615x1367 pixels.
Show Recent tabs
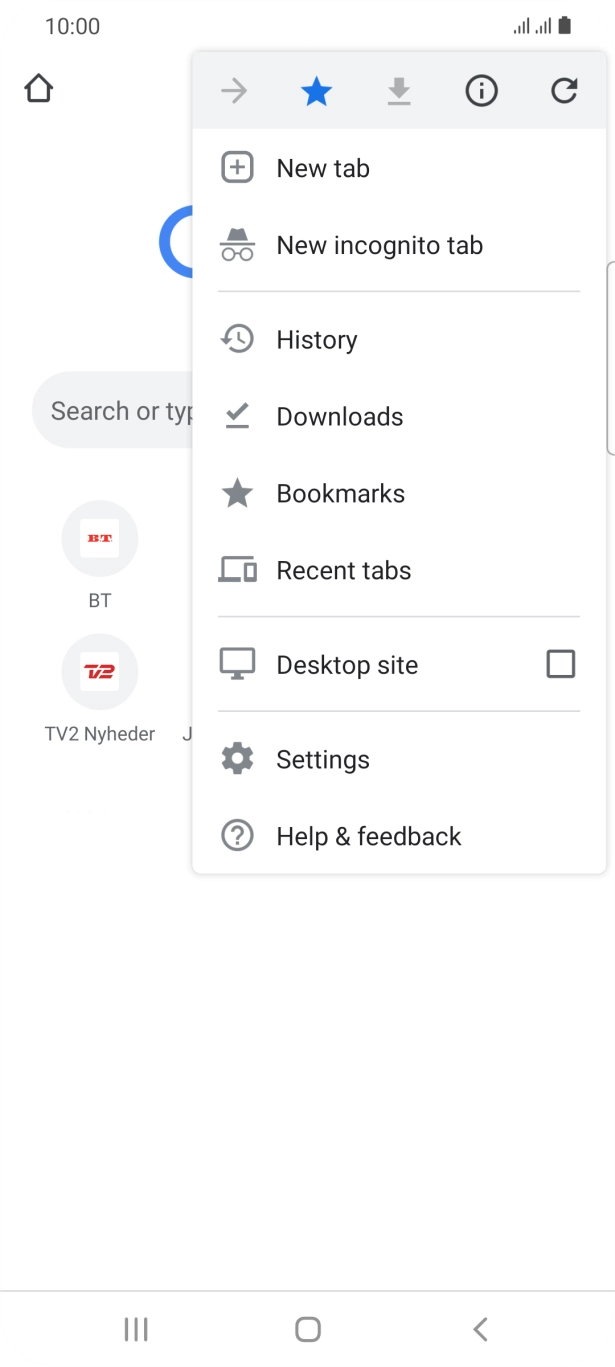pyautogui.click(x=343, y=571)
